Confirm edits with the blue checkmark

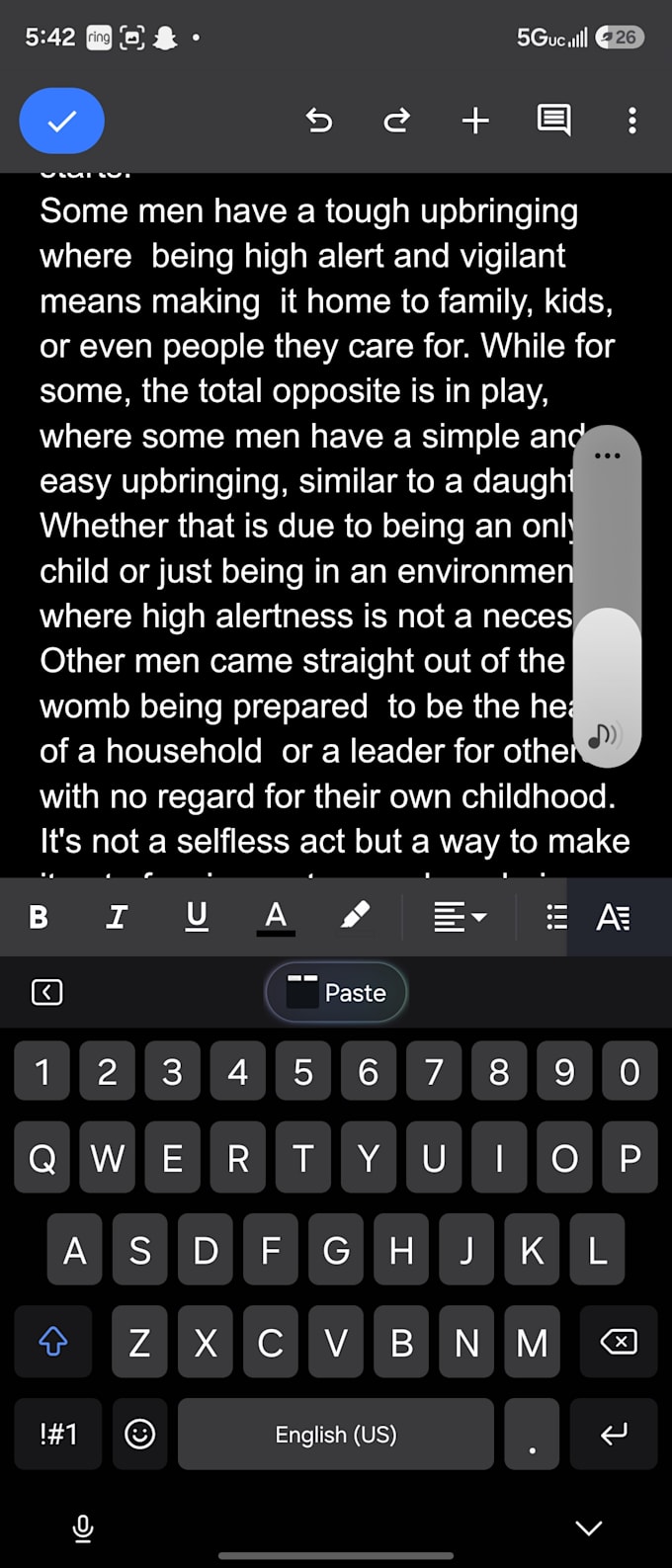coord(61,121)
